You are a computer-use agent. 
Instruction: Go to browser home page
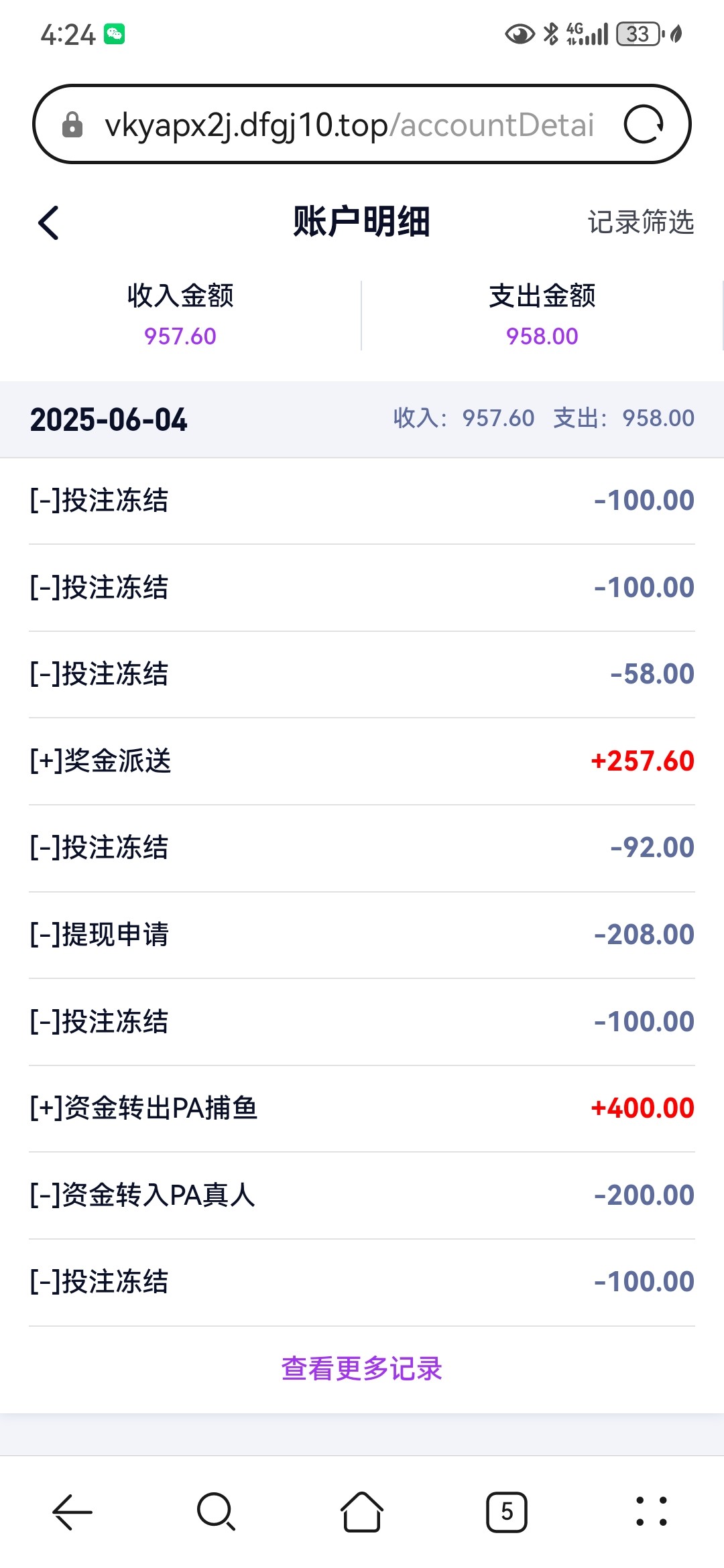click(x=362, y=1512)
